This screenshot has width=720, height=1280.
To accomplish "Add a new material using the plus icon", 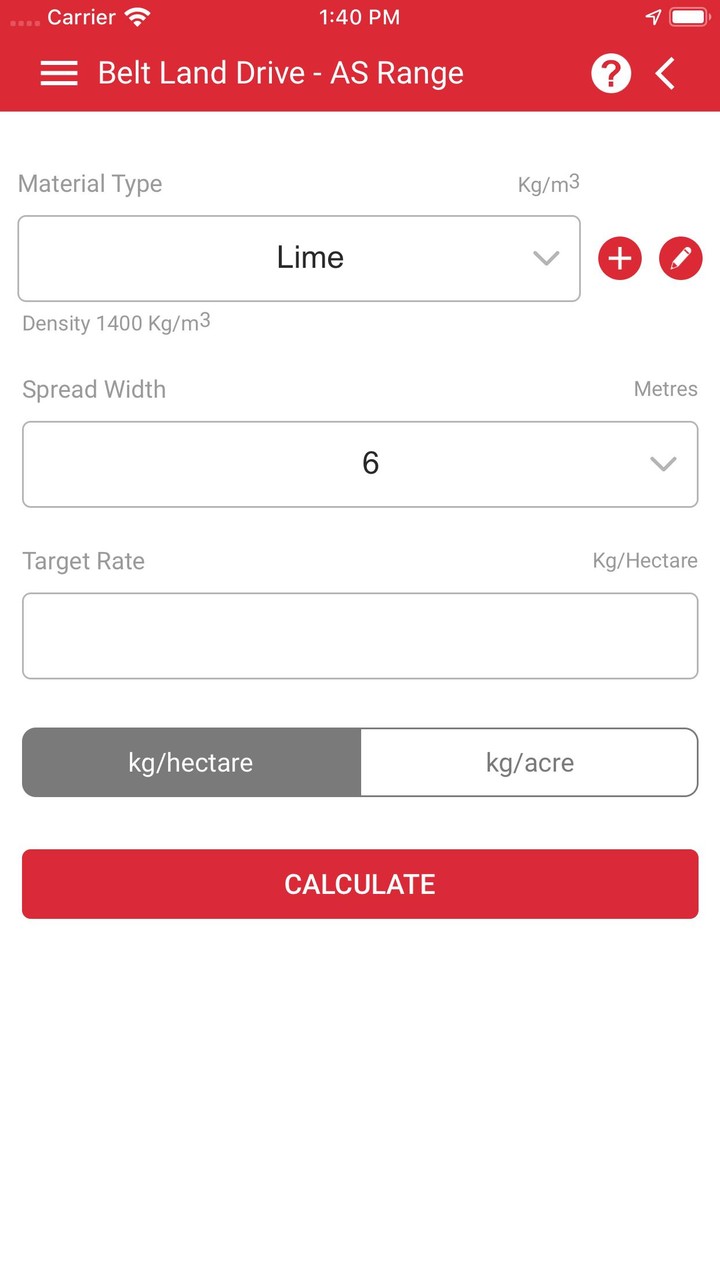I will tap(619, 258).
